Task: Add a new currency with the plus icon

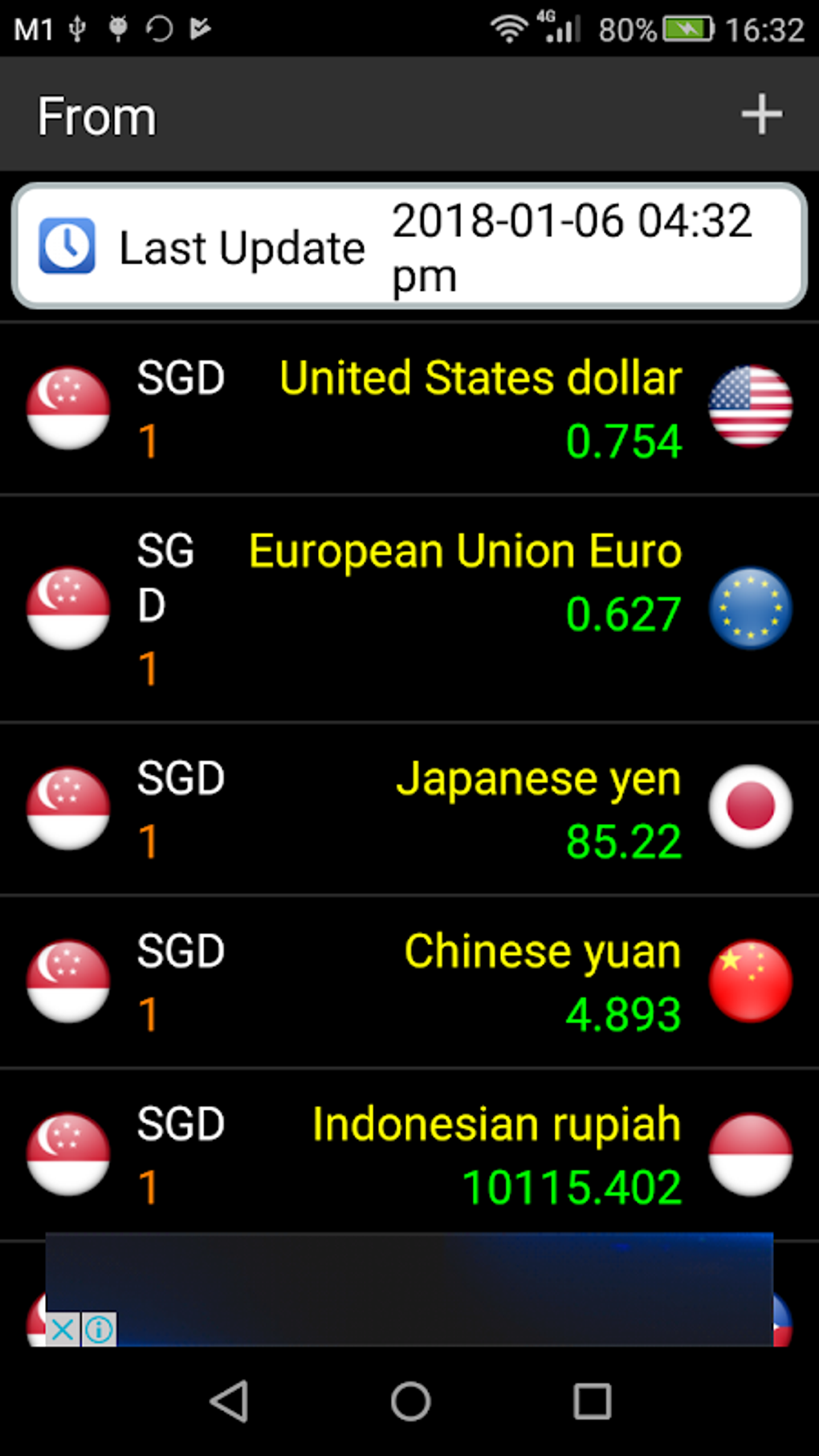Action: tap(761, 114)
